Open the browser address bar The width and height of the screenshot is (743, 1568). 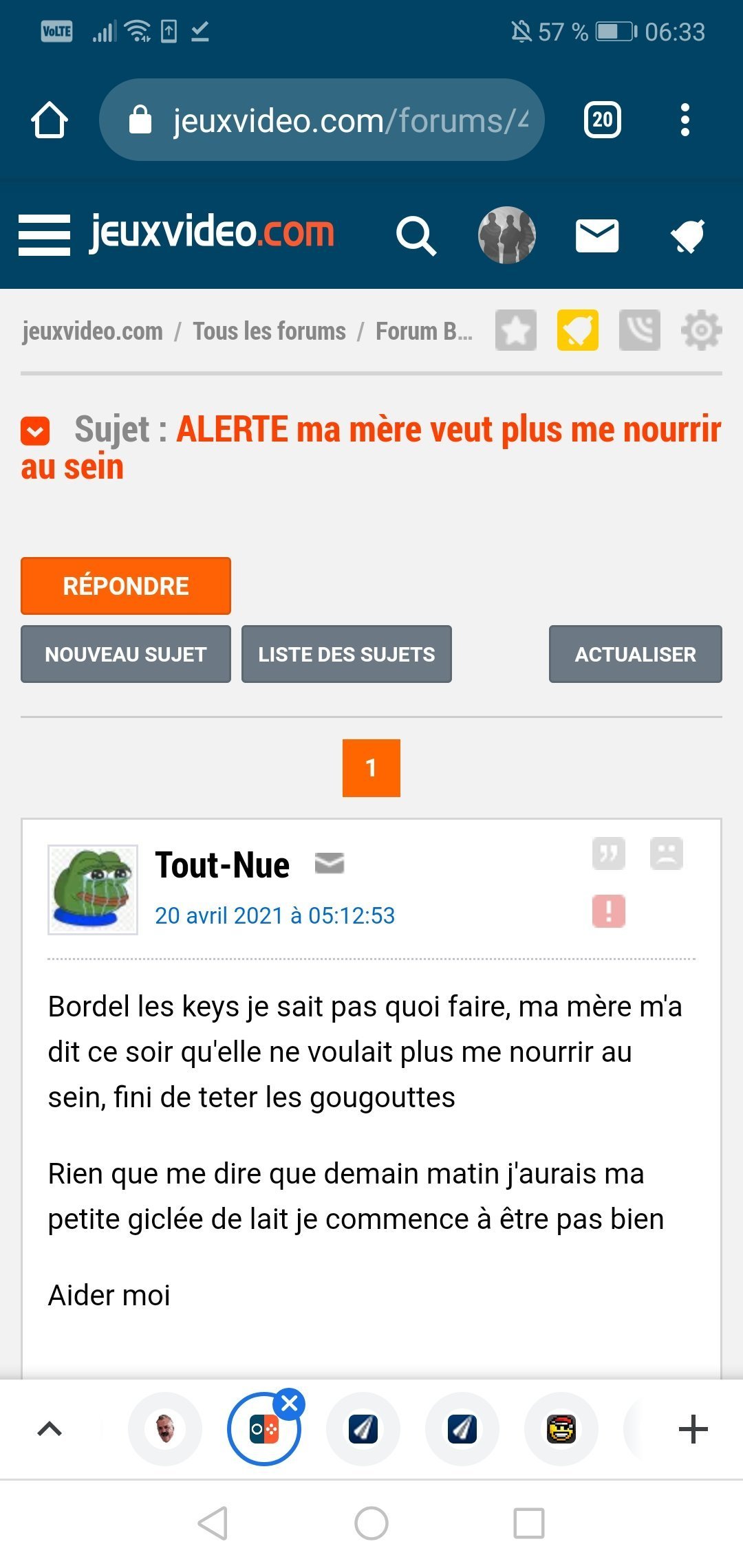(322, 120)
